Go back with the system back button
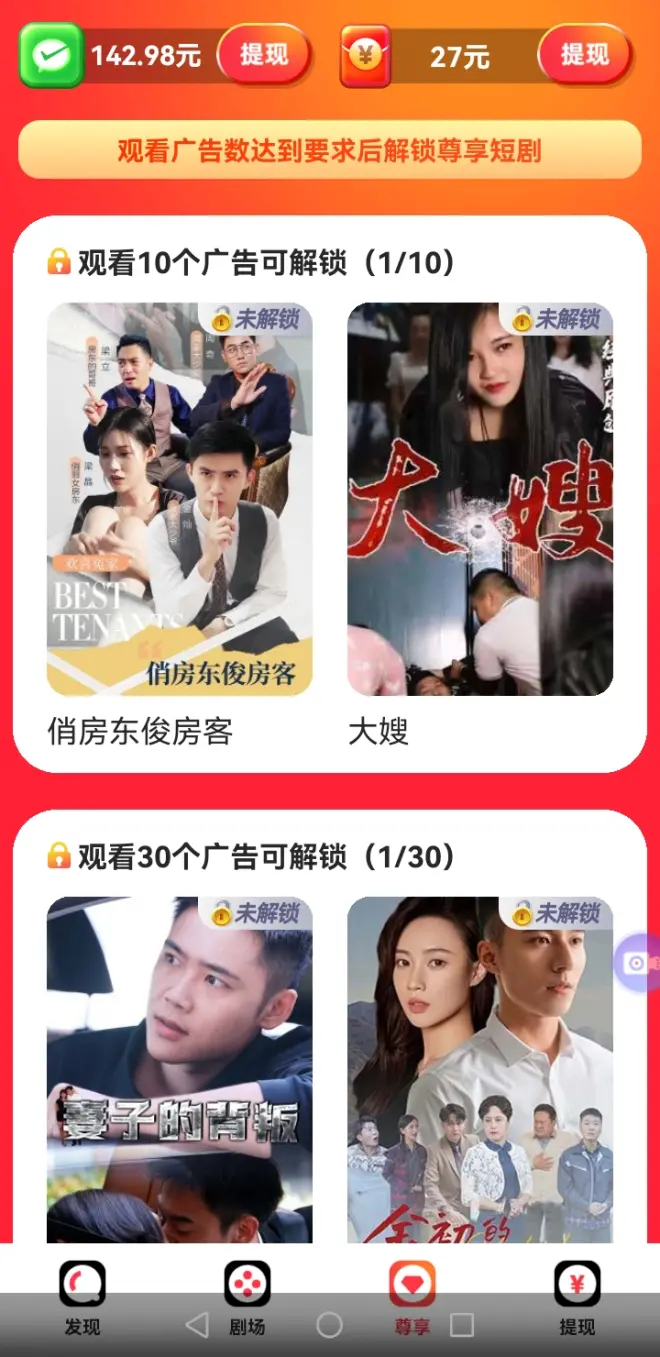660x1357 pixels. click(197, 1326)
